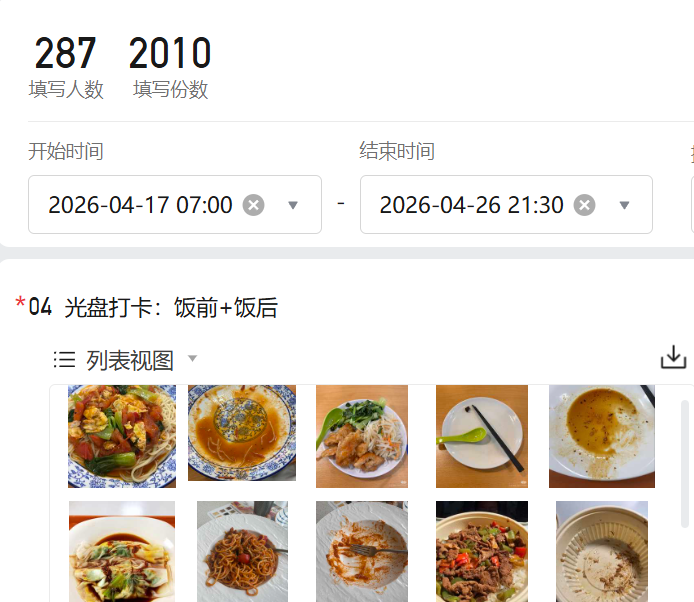The image size is (694, 602).
Task: Open the tomato egg noodles photo
Action: (x=122, y=436)
